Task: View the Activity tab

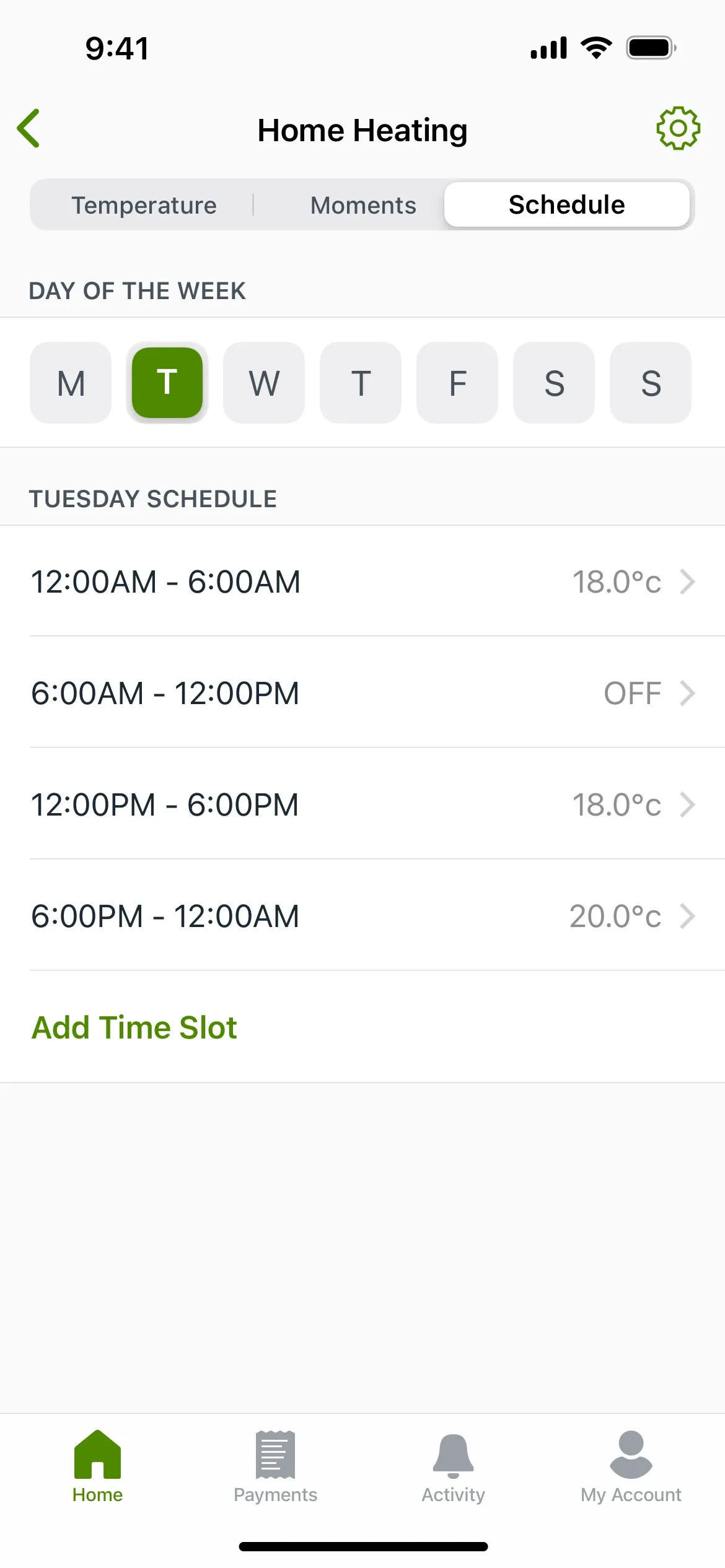Action: coord(453,1466)
